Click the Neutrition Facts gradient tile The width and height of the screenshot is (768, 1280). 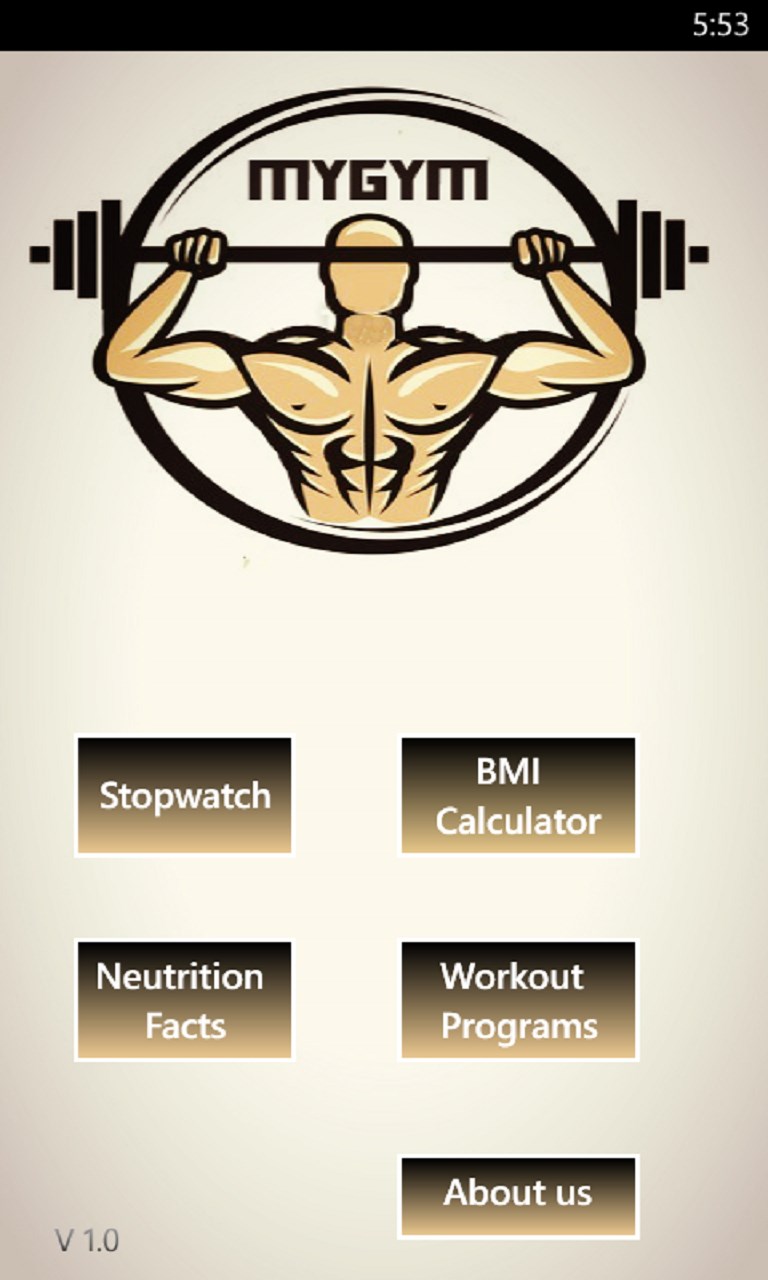184,998
